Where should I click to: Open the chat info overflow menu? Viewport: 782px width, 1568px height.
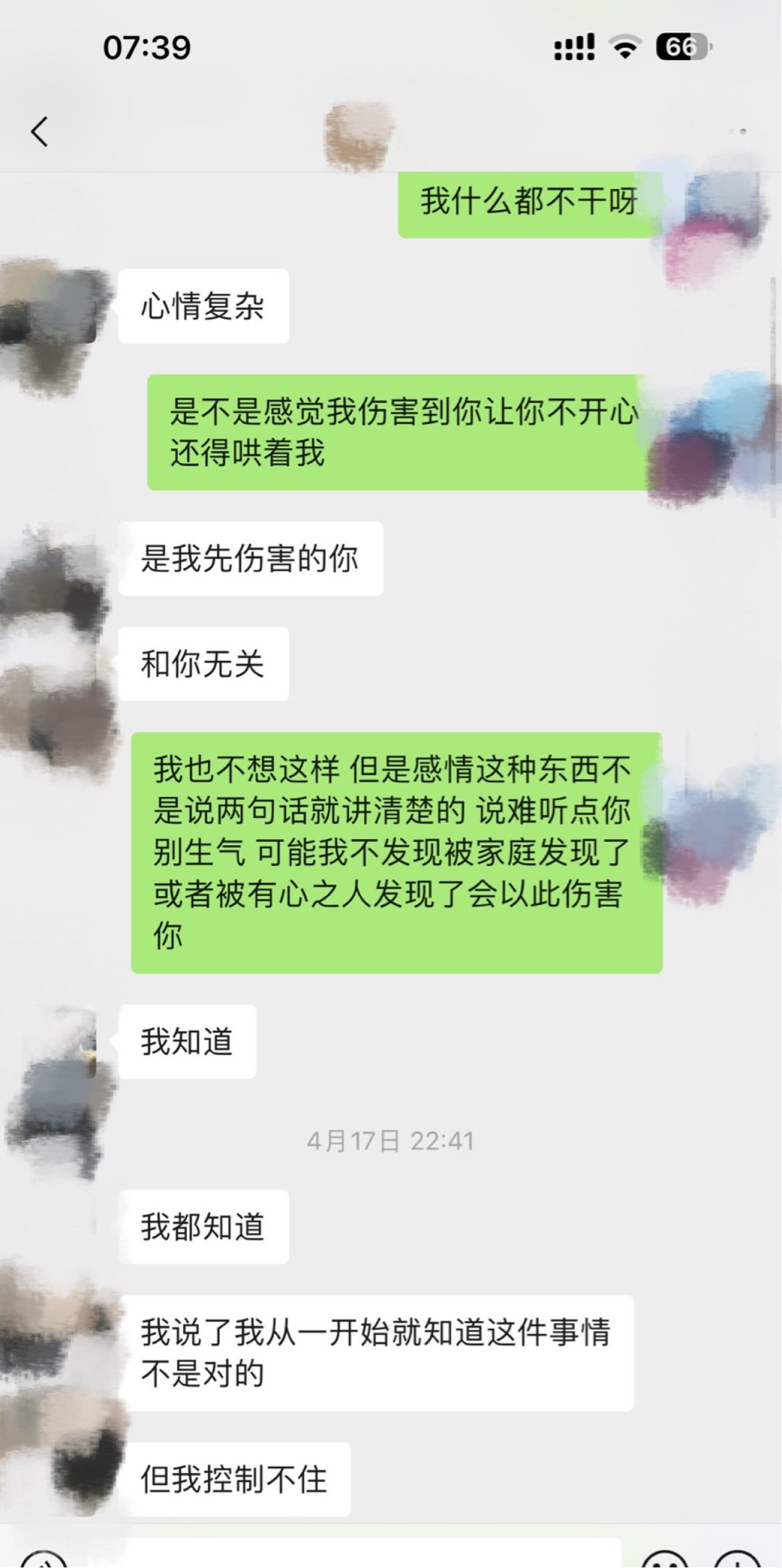[737, 132]
